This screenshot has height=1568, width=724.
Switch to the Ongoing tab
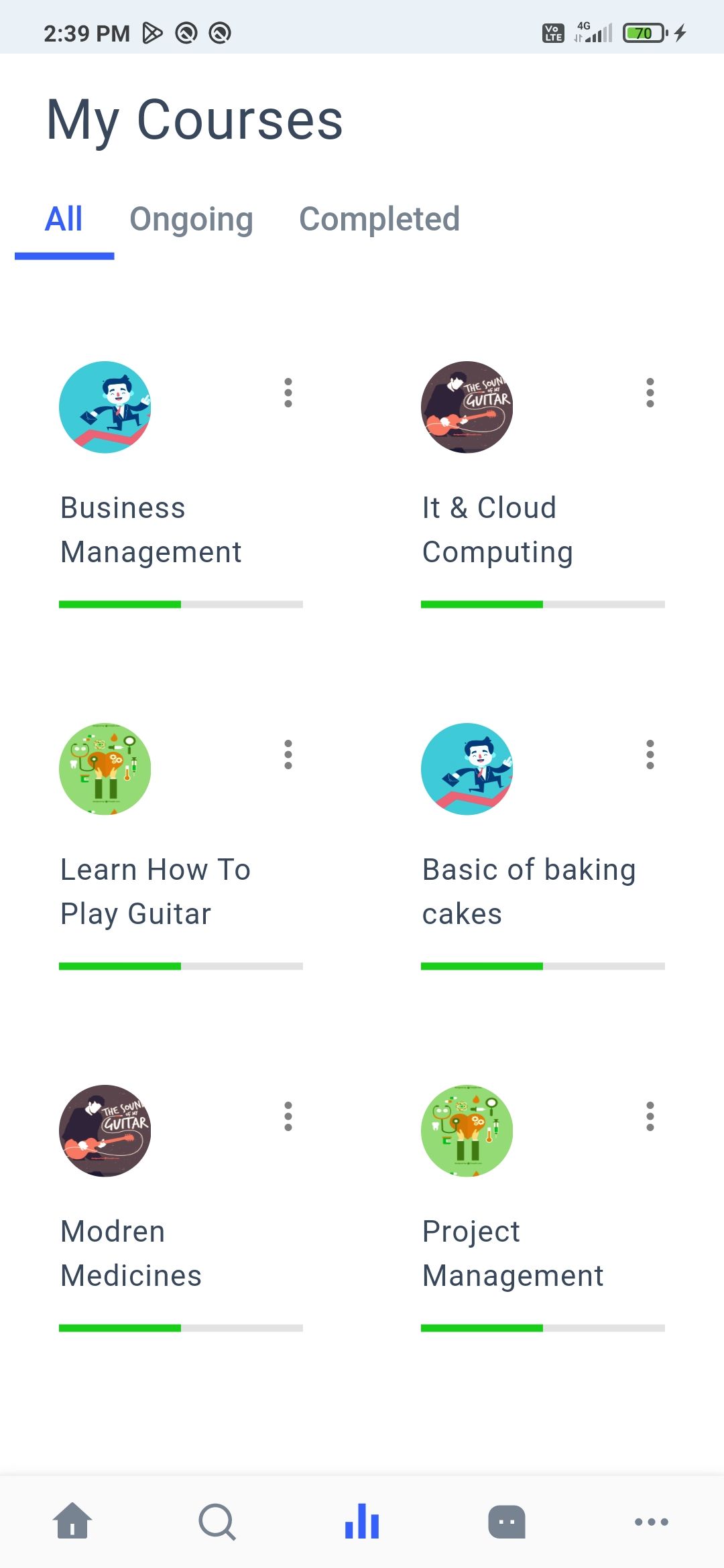pos(191,219)
